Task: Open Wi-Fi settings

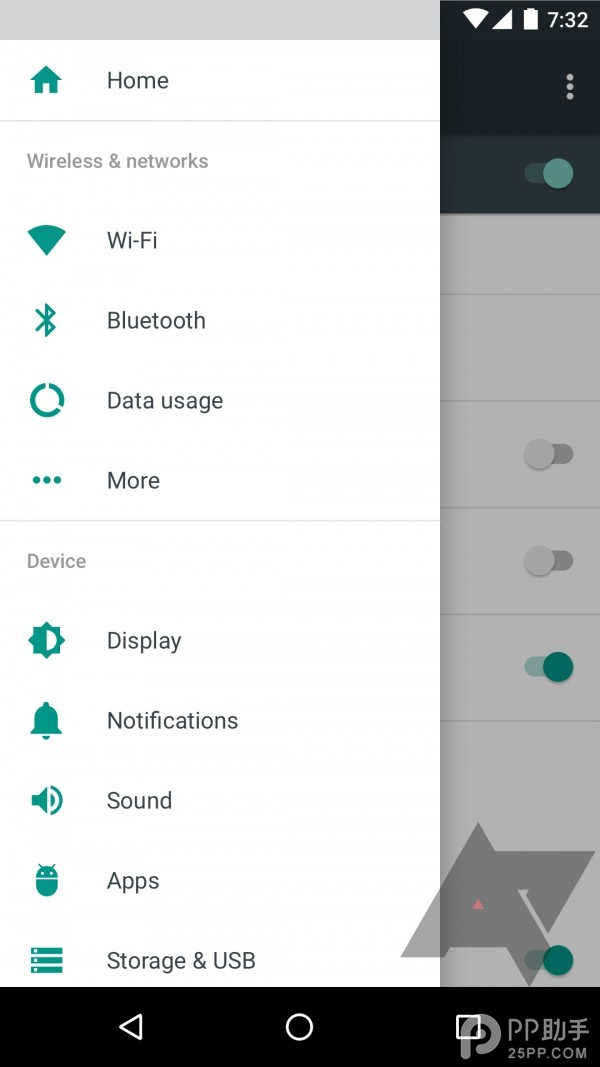Action: pos(132,240)
